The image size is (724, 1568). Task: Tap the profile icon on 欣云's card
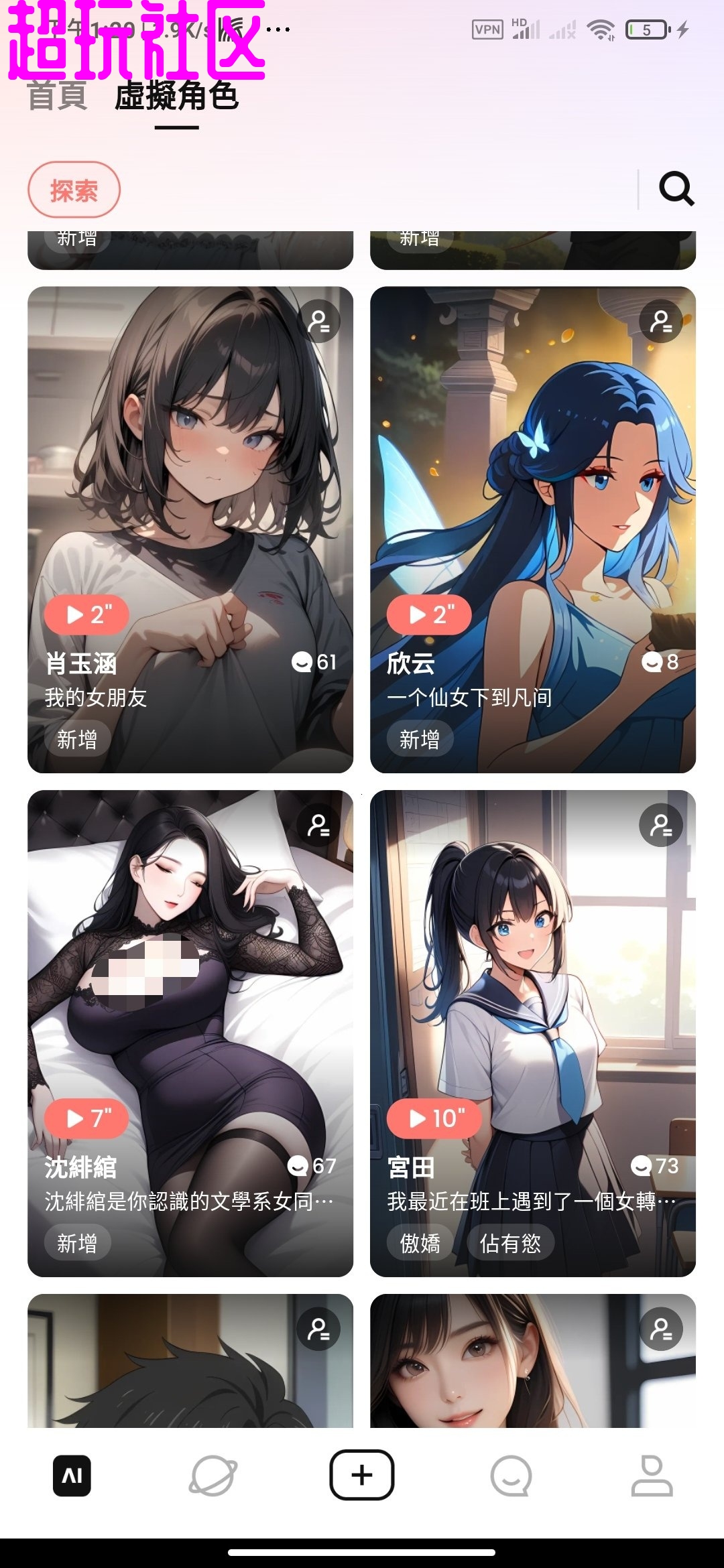(x=661, y=322)
